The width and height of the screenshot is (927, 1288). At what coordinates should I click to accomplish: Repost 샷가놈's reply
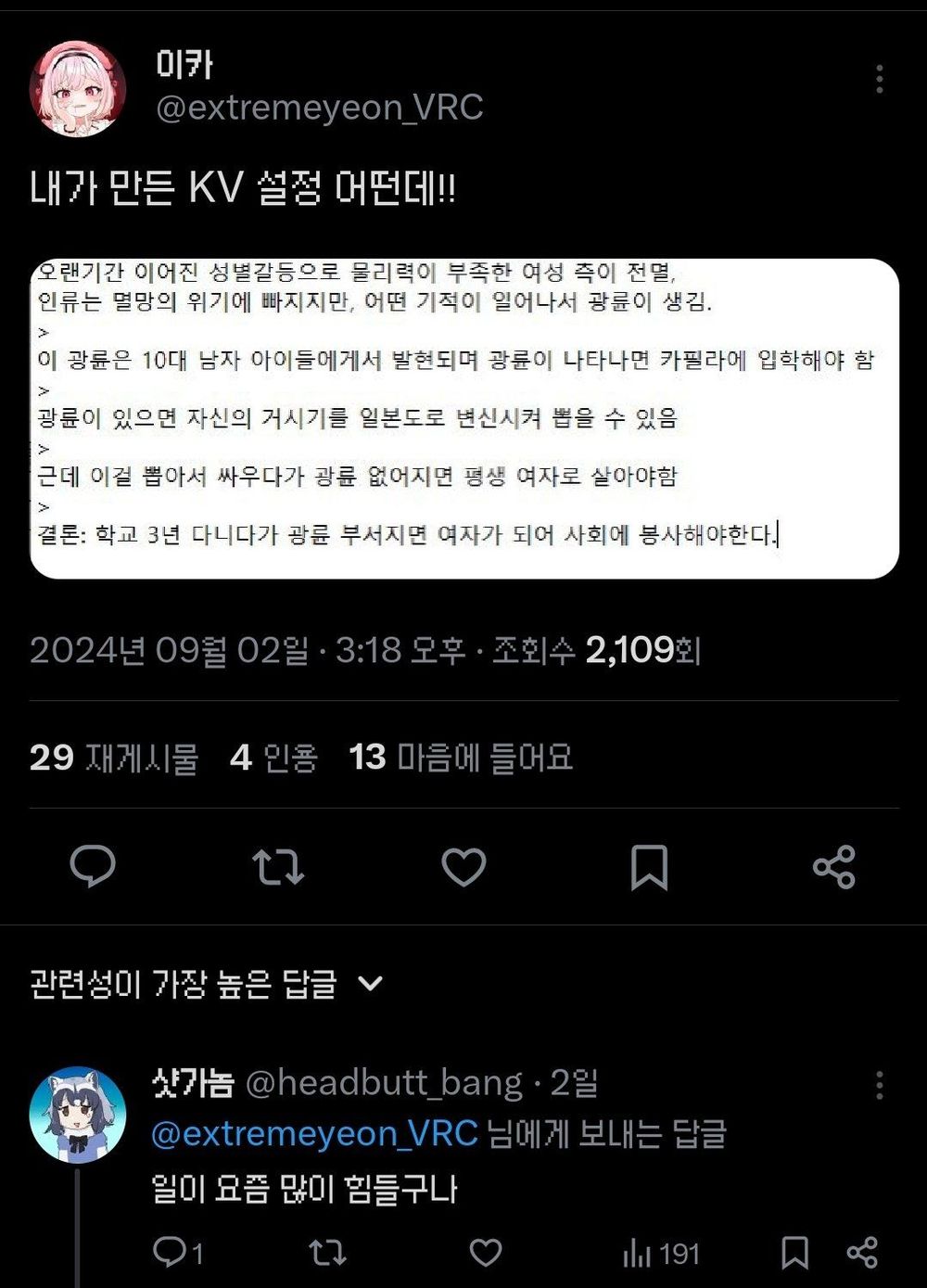pyautogui.click(x=327, y=1254)
